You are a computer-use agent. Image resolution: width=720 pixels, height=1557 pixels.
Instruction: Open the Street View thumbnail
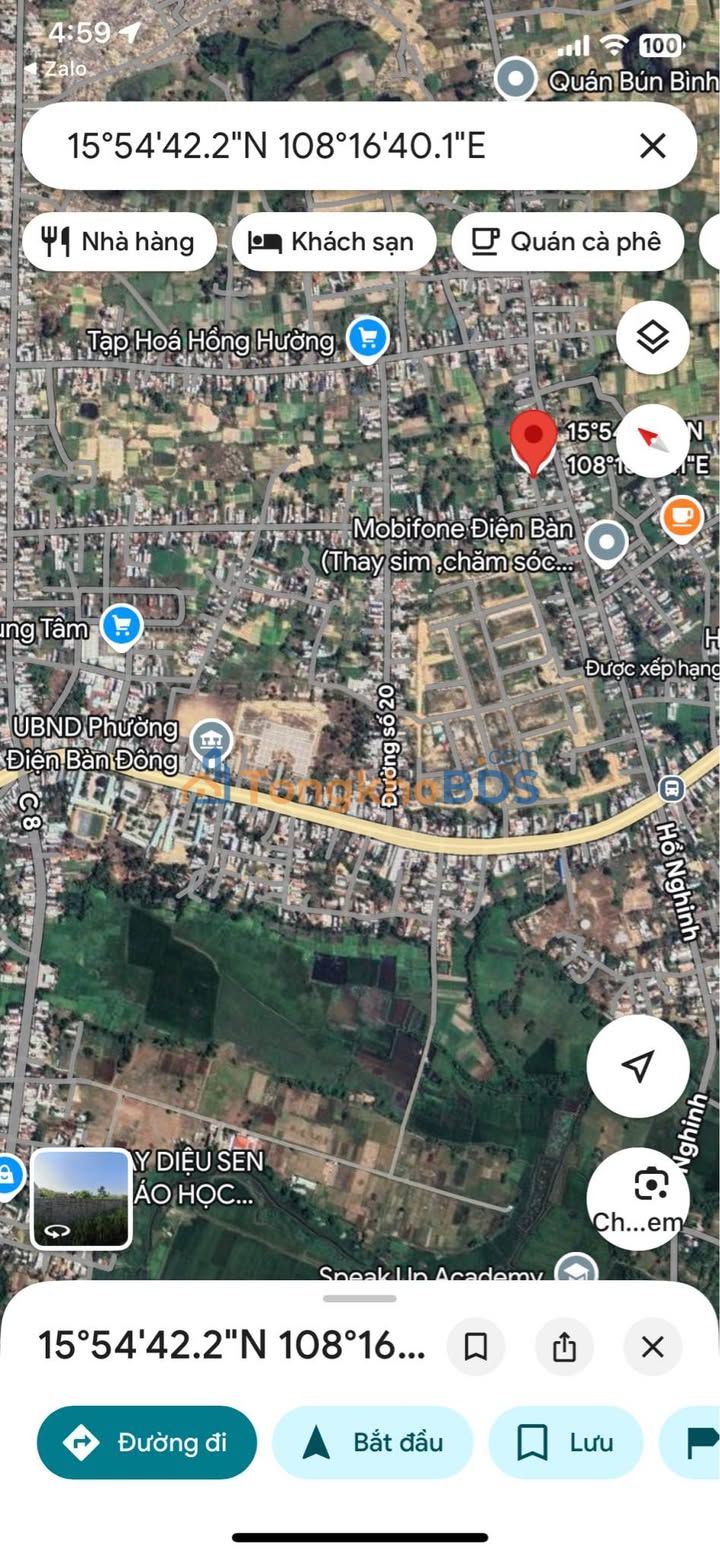[x=81, y=1198]
